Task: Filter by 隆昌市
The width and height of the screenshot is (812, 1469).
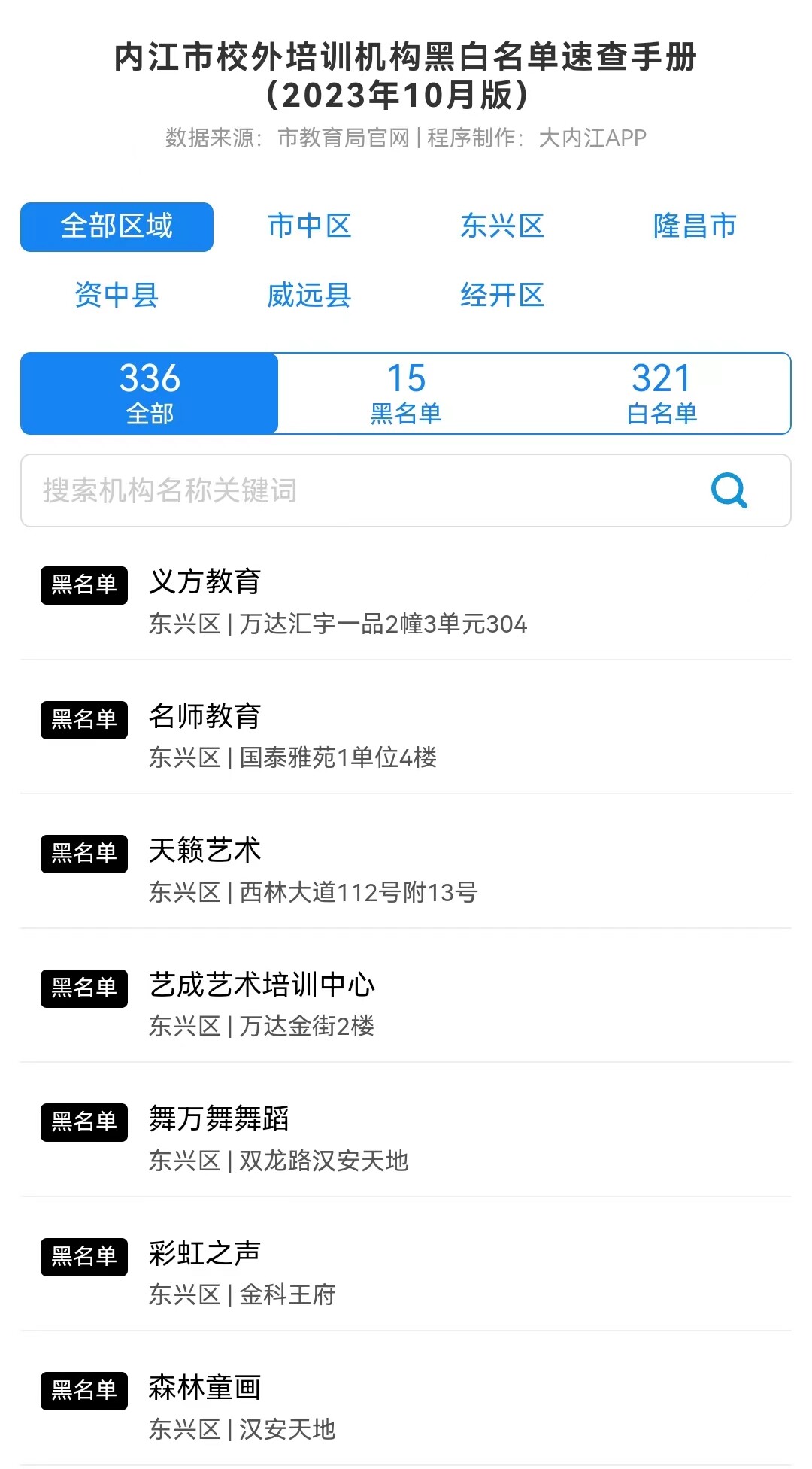Action: 694,226
